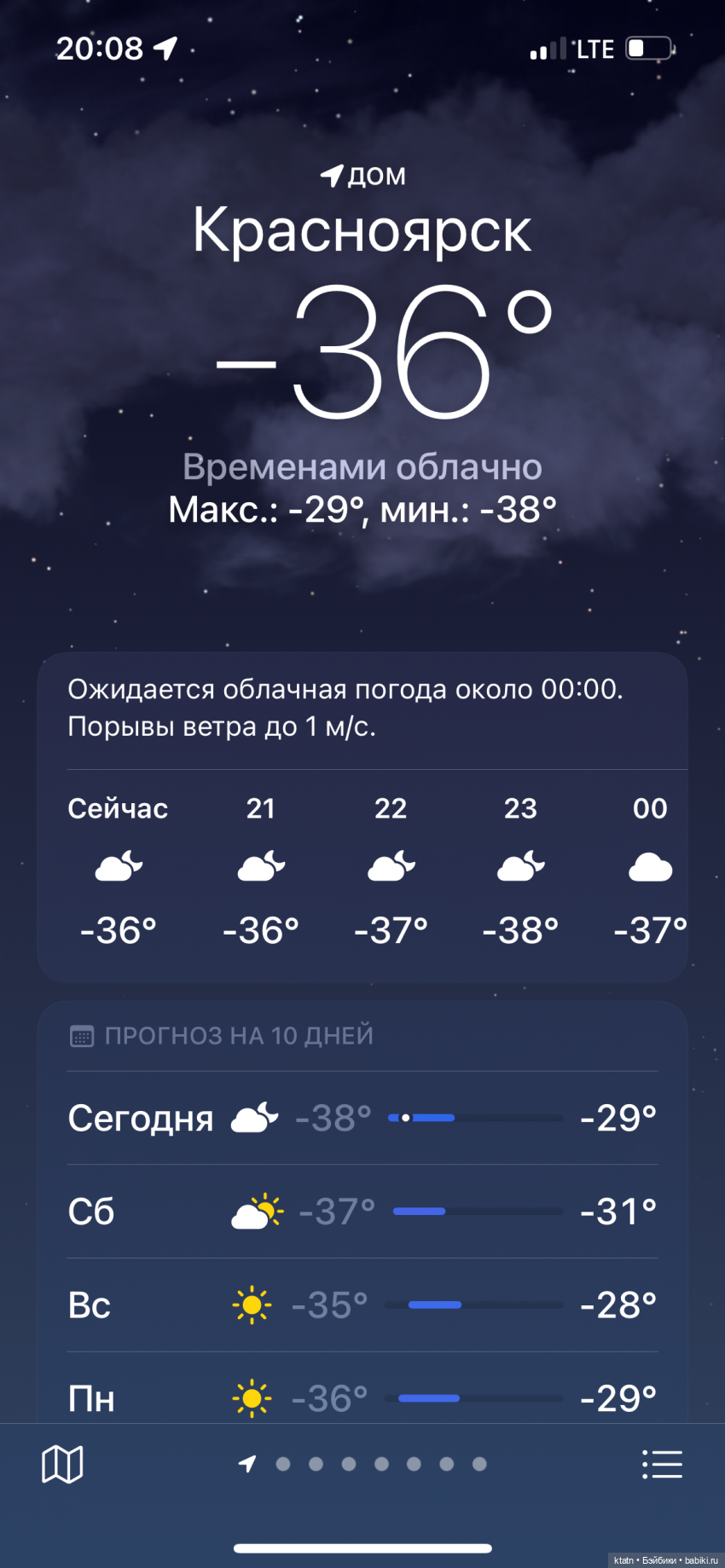Open the Пн forecast row
The image size is (725, 1568).
(x=362, y=1395)
